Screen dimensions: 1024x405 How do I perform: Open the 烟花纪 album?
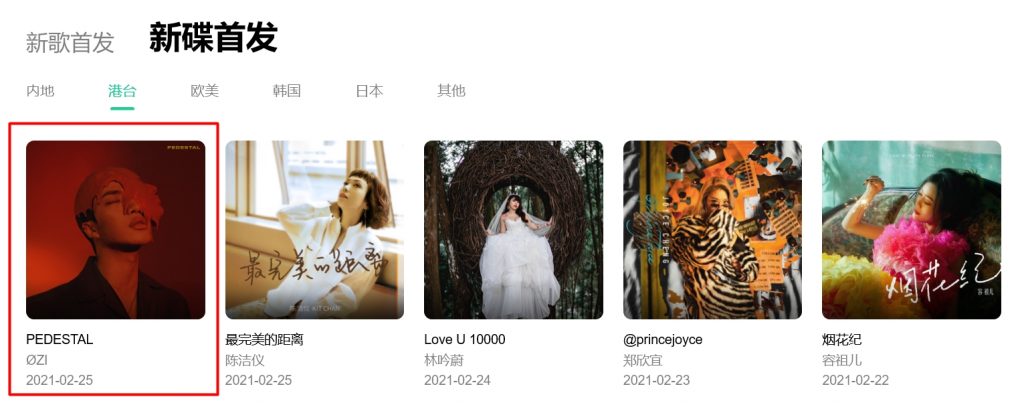911,230
